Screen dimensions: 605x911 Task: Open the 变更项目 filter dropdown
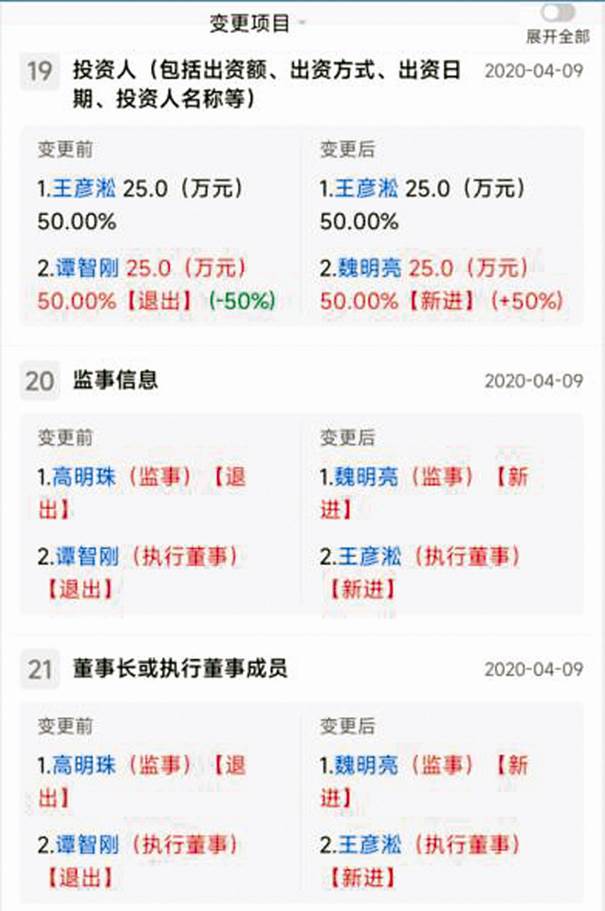click(x=257, y=22)
